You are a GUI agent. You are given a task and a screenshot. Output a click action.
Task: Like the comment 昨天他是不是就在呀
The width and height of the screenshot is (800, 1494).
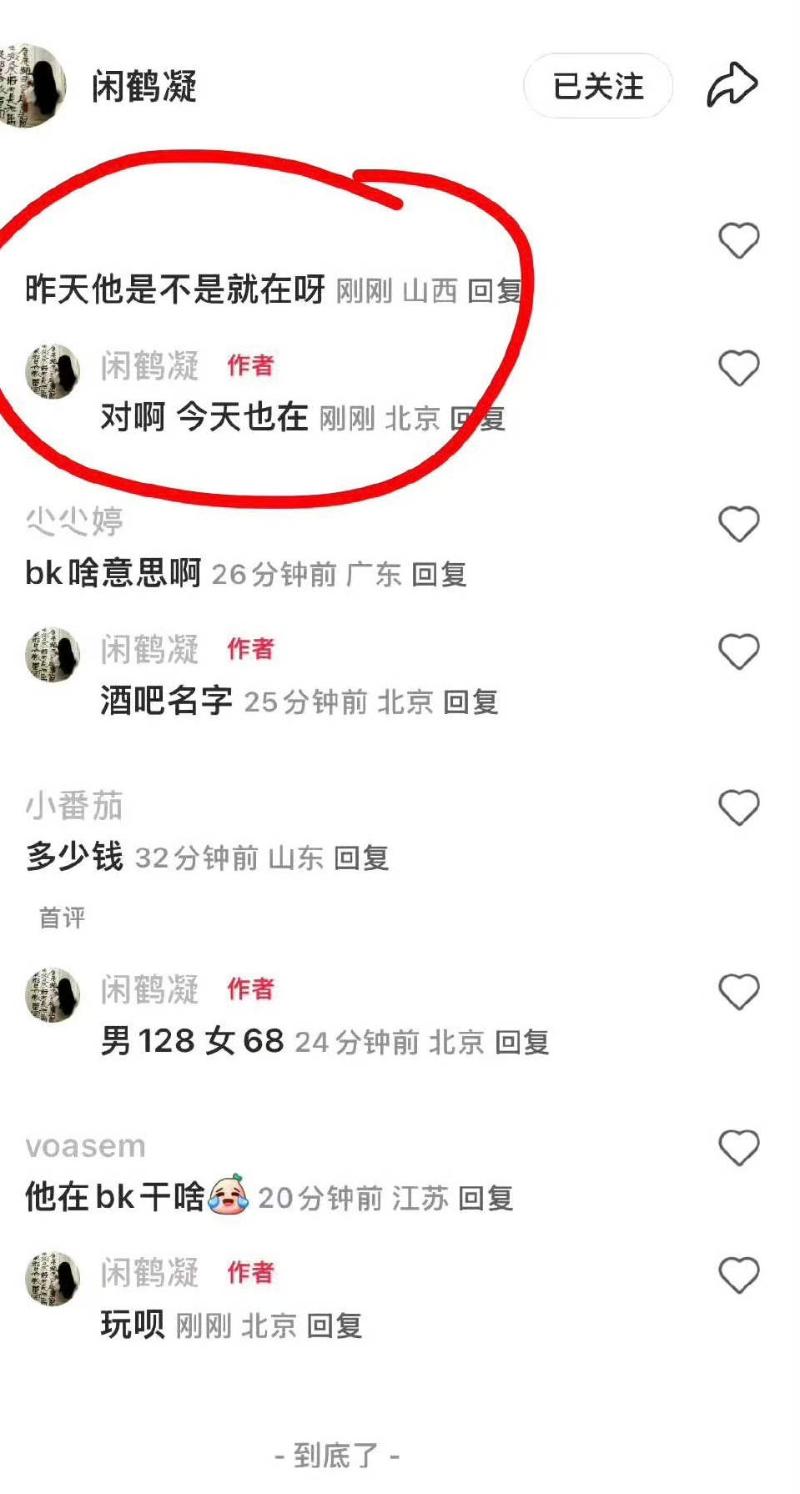pyautogui.click(x=739, y=241)
